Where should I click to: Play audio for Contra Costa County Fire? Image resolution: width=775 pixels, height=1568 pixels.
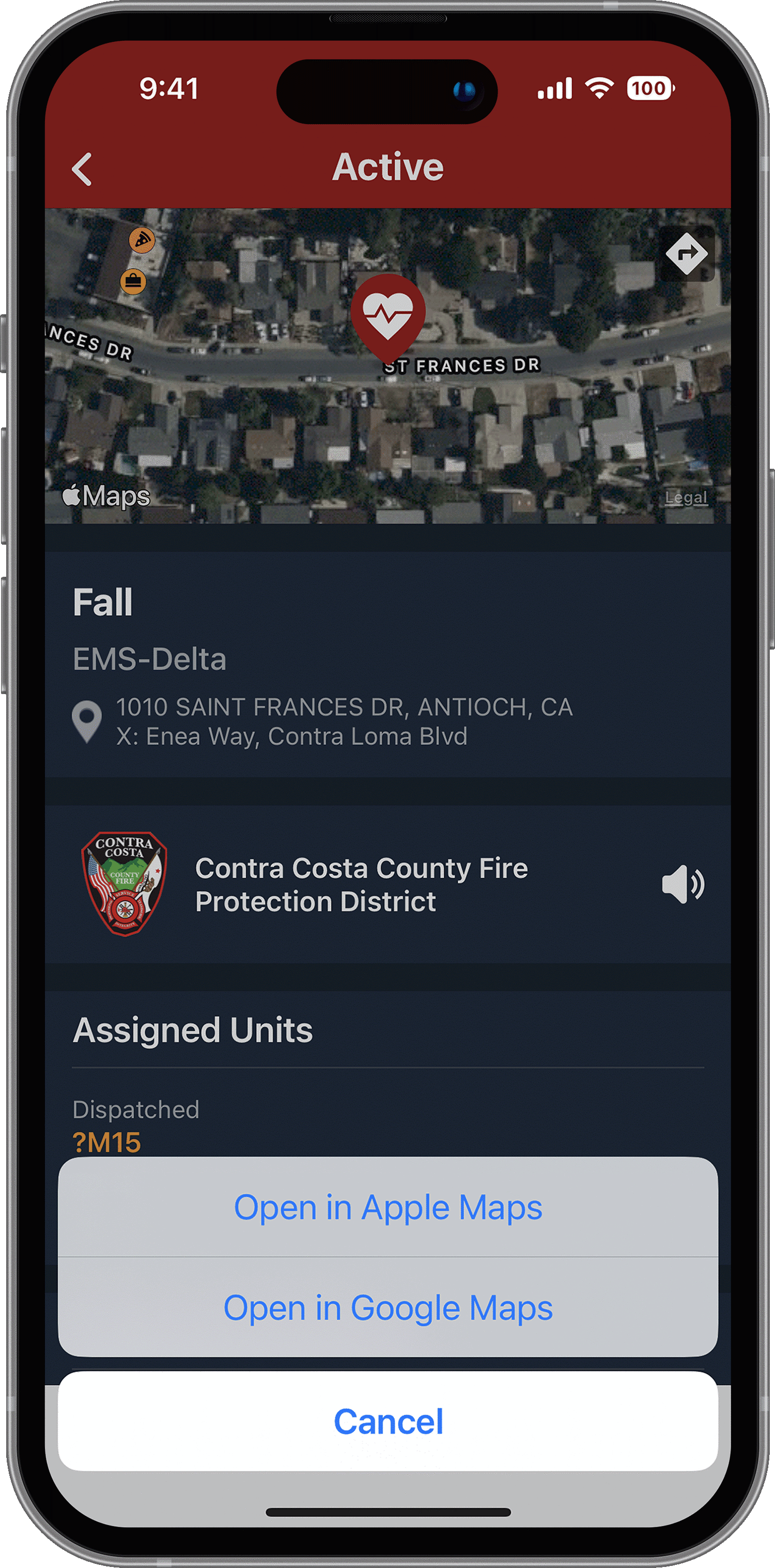(683, 884)
